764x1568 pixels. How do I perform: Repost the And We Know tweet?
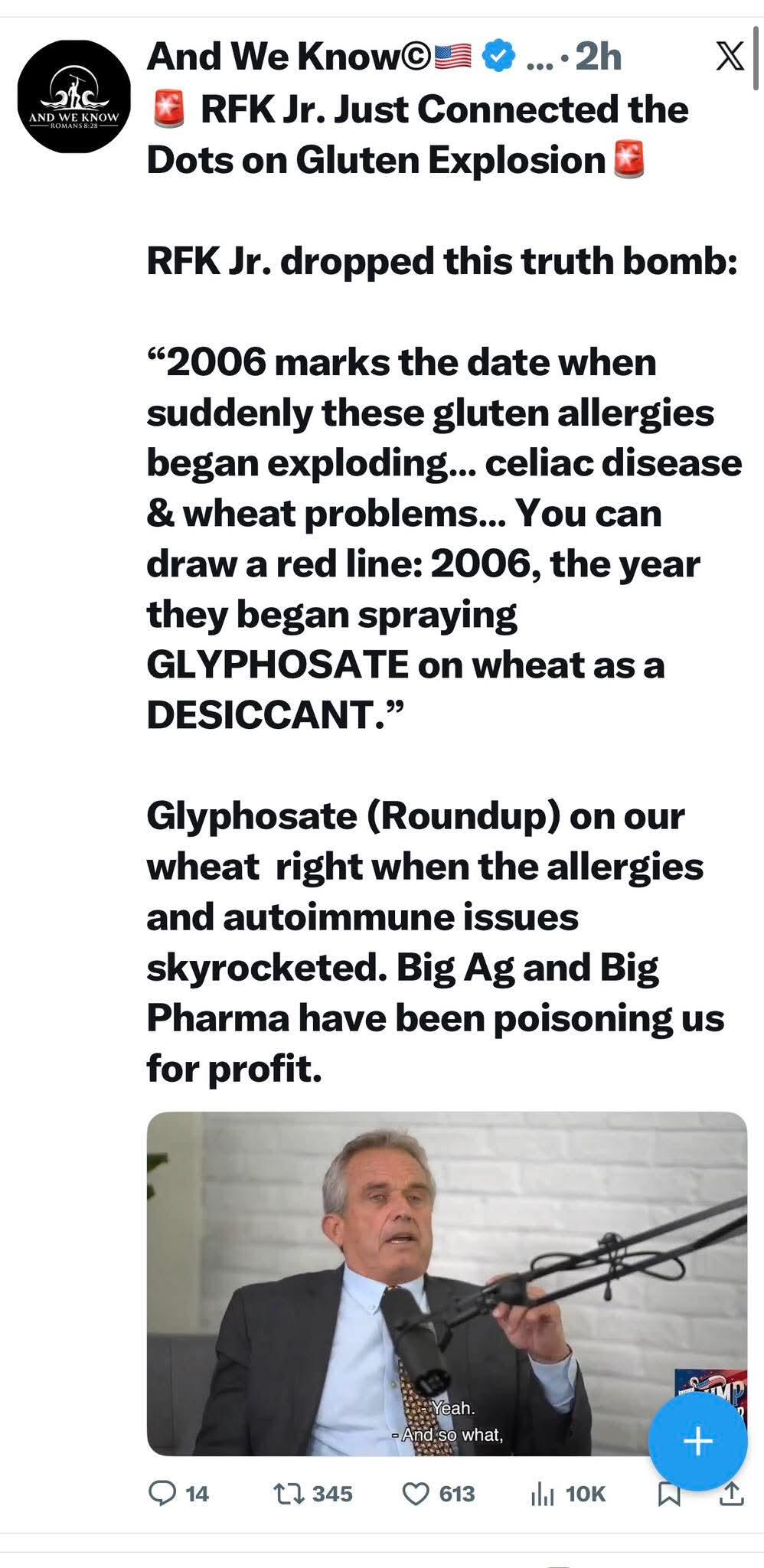click(x=289, y=1493)
